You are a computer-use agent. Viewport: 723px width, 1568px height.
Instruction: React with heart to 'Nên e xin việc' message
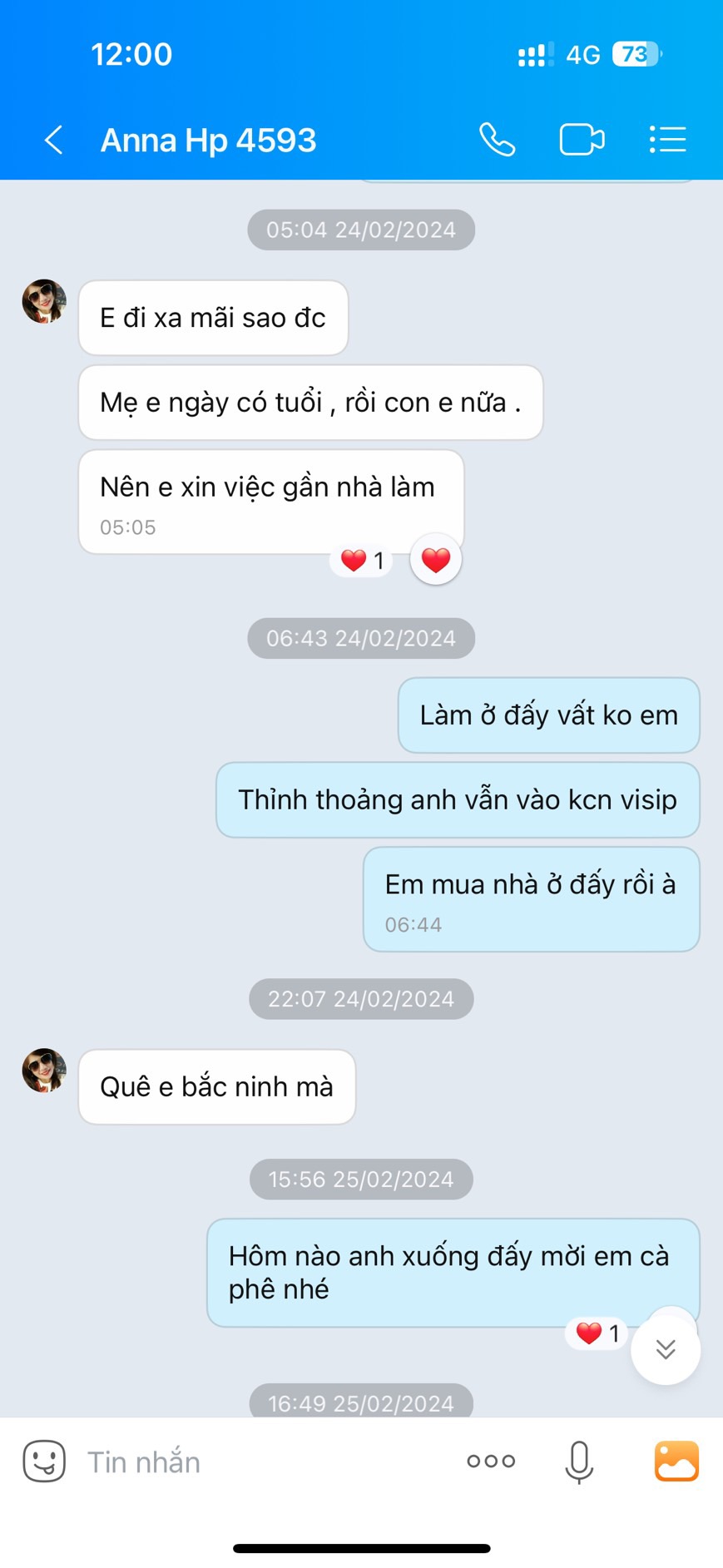[x=436, y=560]
